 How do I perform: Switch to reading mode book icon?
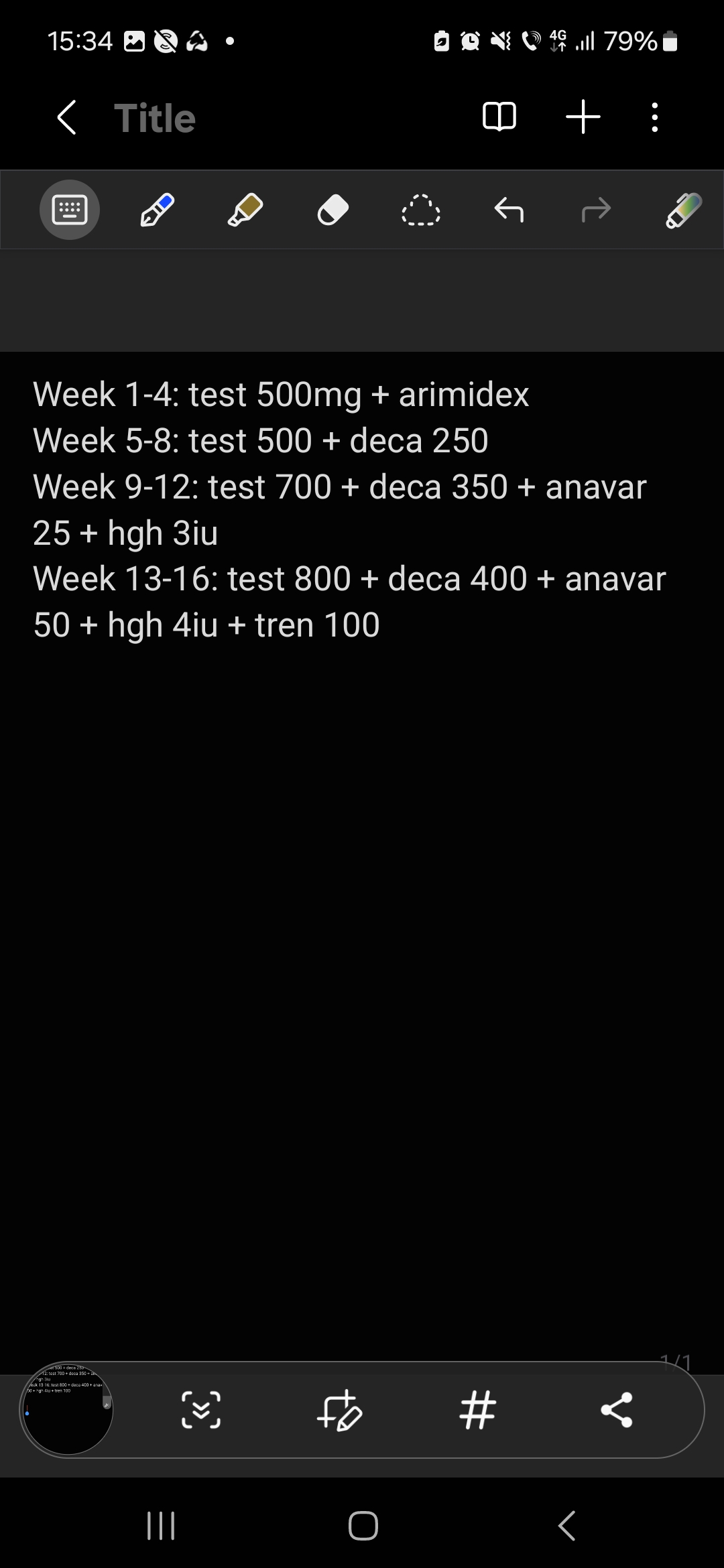point(499,117)
